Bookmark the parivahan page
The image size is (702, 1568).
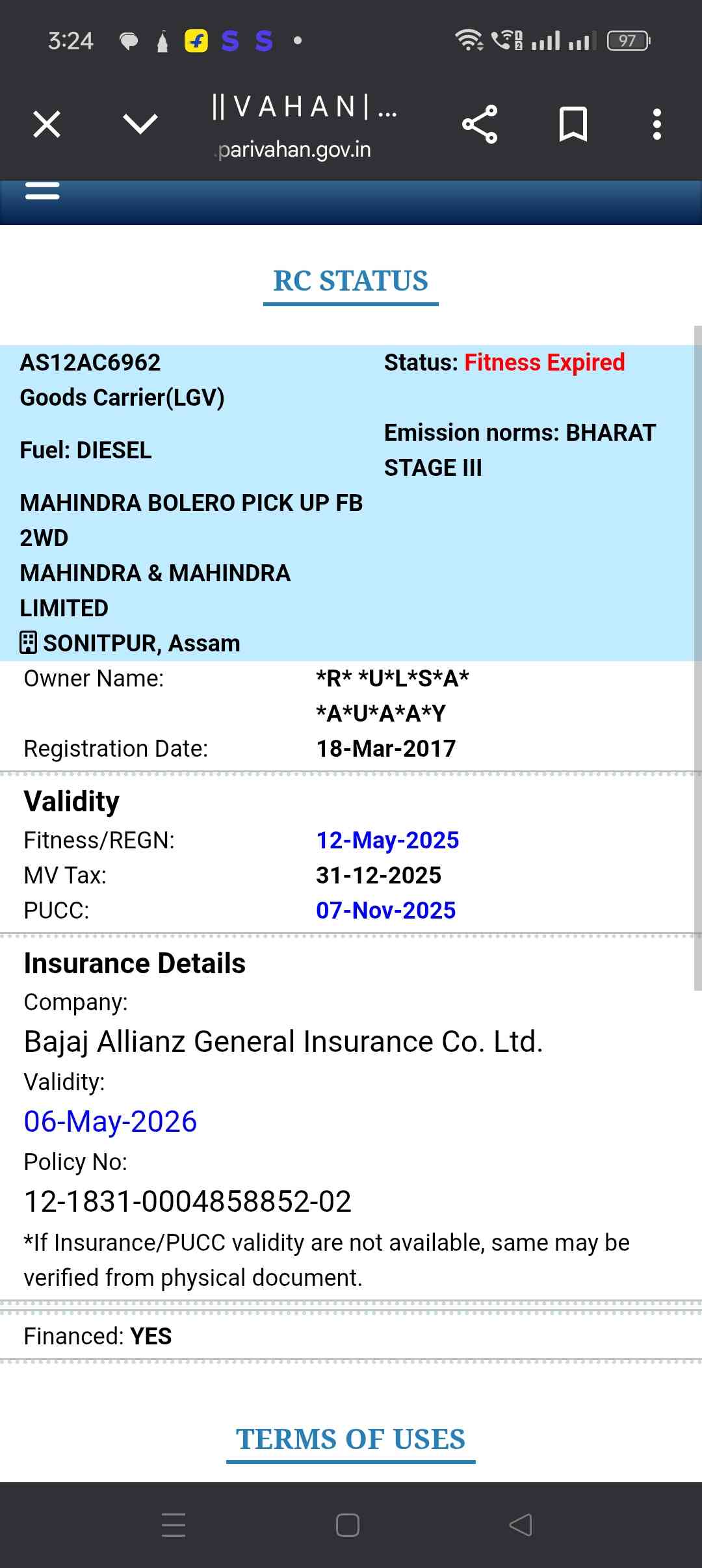coord(573,124)
